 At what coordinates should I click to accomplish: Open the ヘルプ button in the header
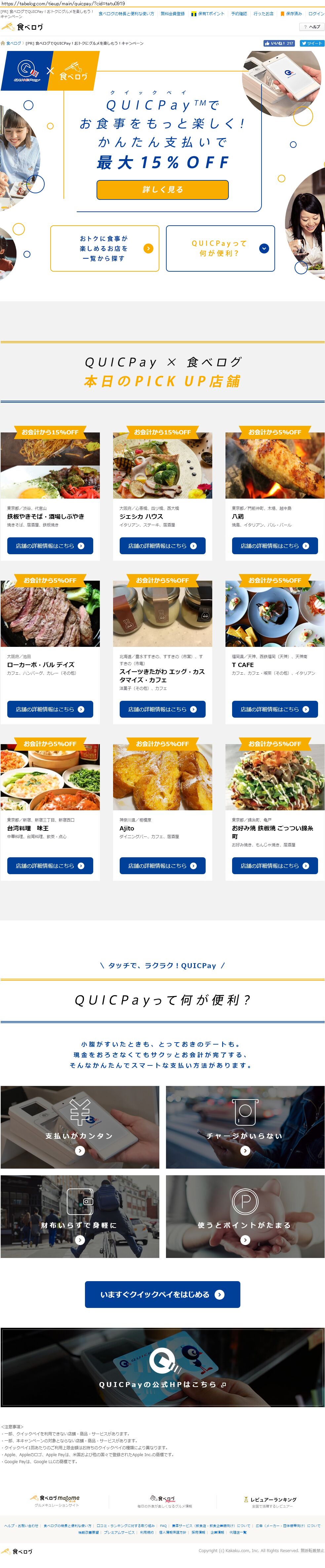[x=312, y=27]
